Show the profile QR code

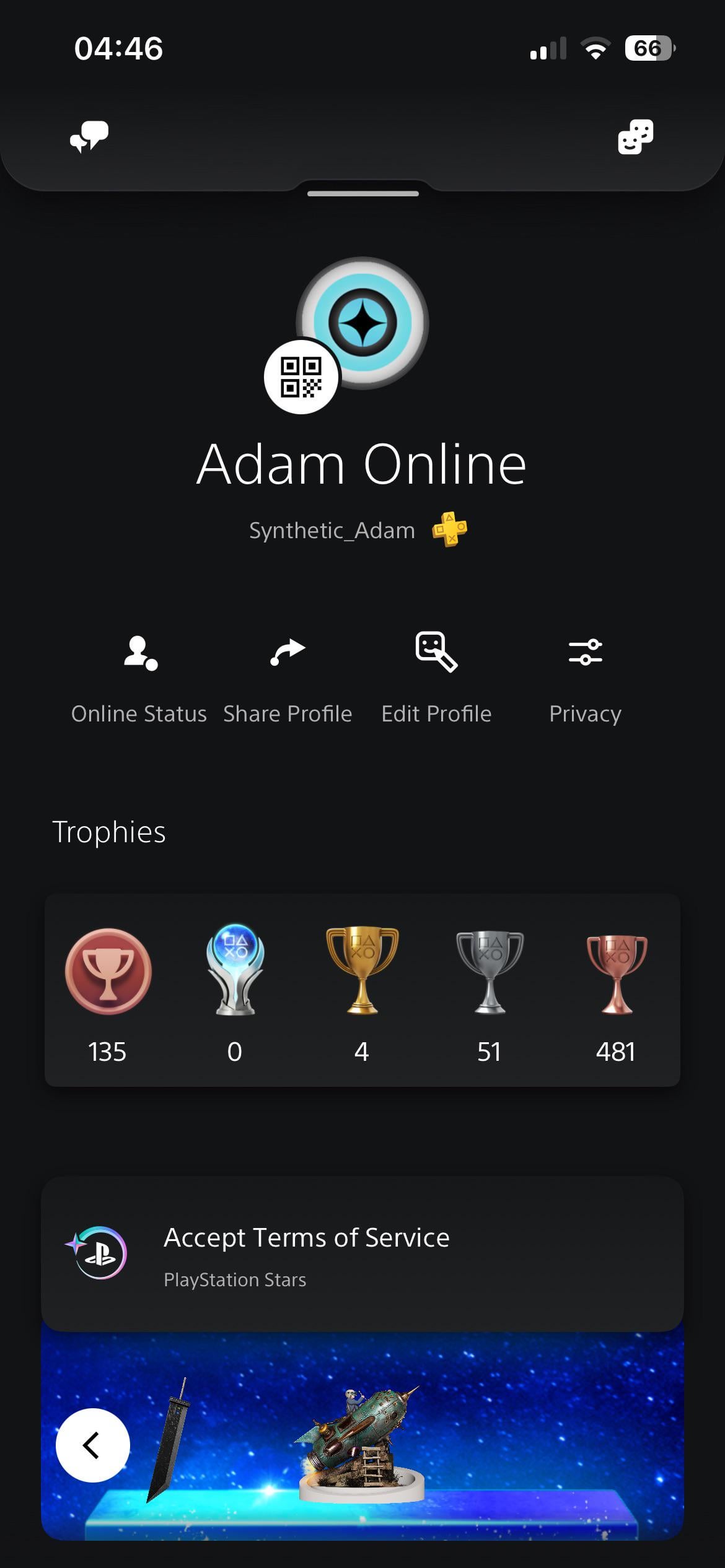click(x=301, y=377)
